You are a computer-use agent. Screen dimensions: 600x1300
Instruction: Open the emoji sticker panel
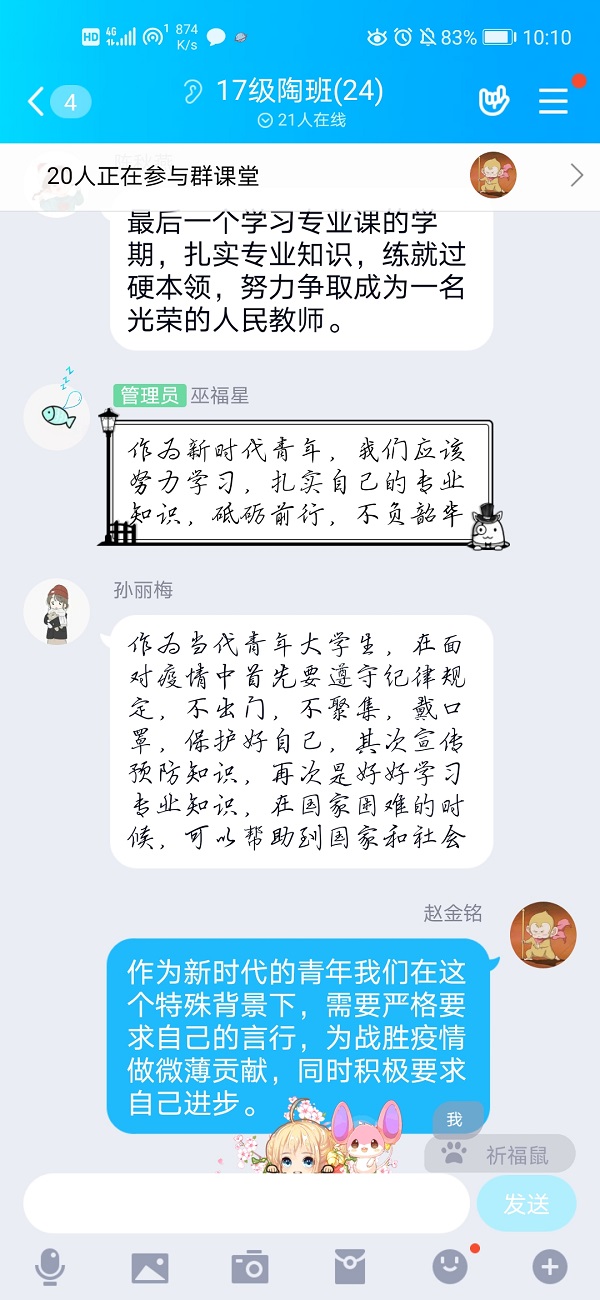tap(450, 1267)
